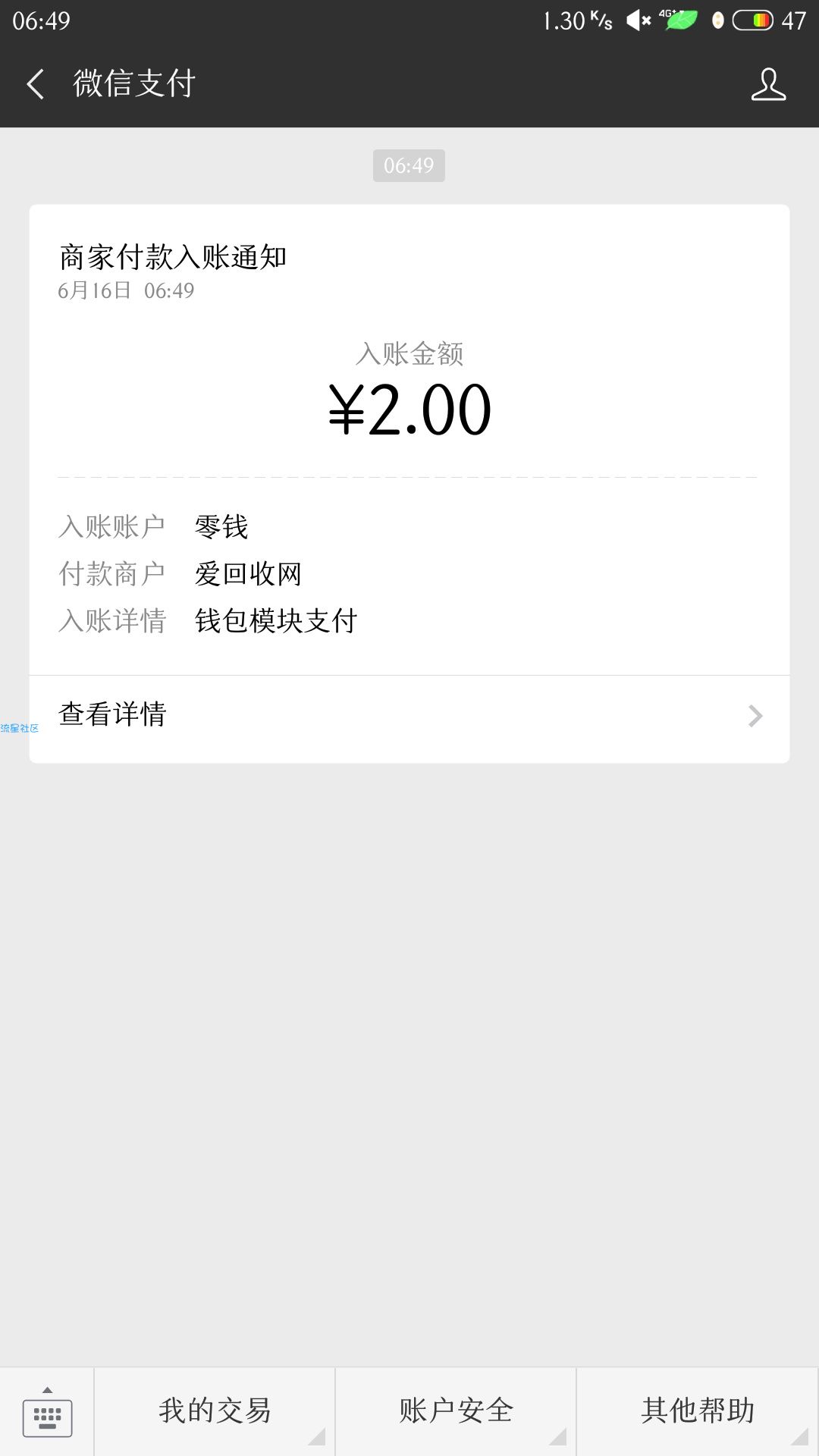
Task: Switch to the keyboard input mode
Action: 47,1411
